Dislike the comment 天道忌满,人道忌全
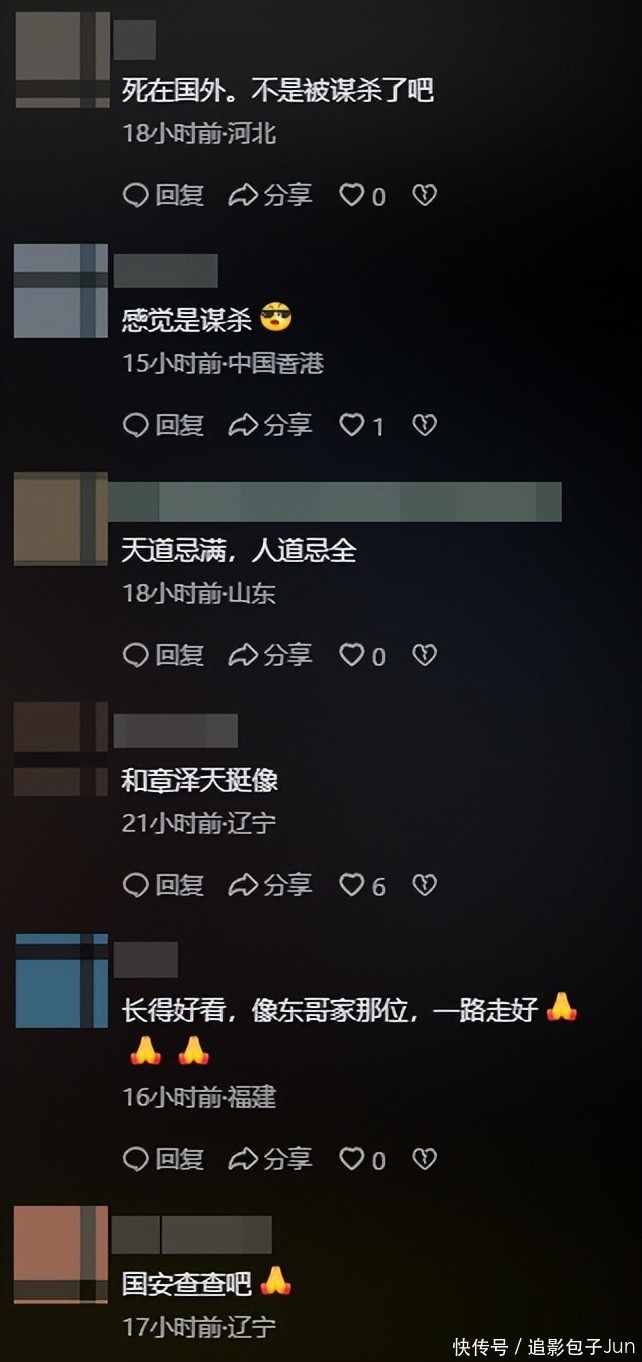 425,655
